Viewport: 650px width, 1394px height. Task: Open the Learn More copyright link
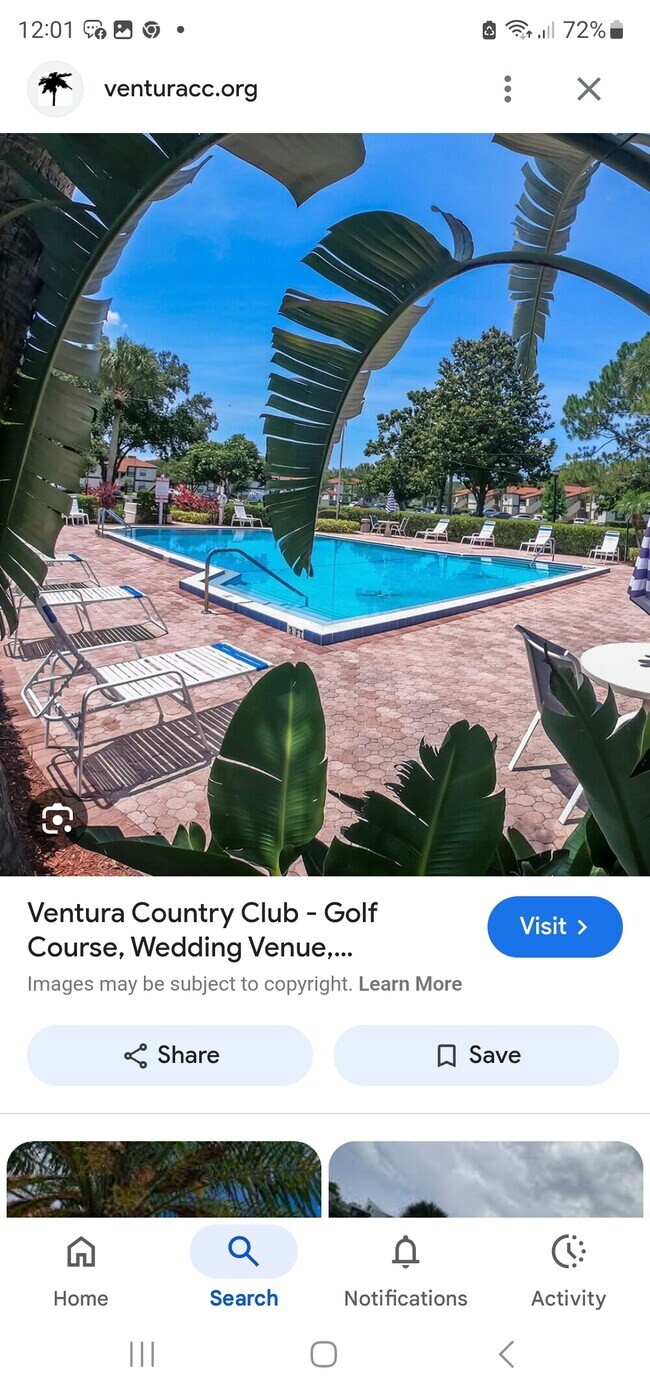410,984
